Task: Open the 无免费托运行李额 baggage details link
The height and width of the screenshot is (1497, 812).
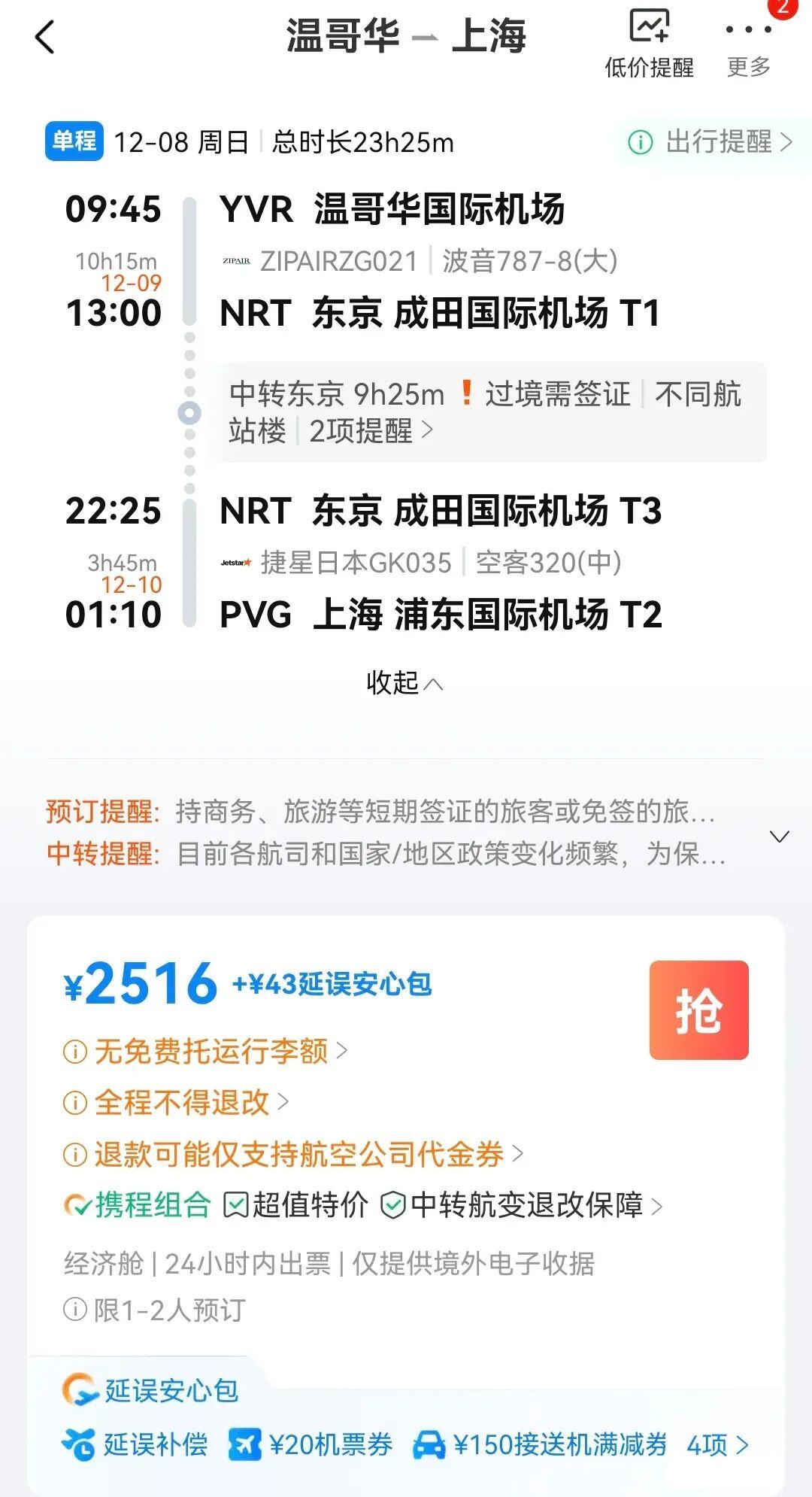Action: click(209, 1052)
